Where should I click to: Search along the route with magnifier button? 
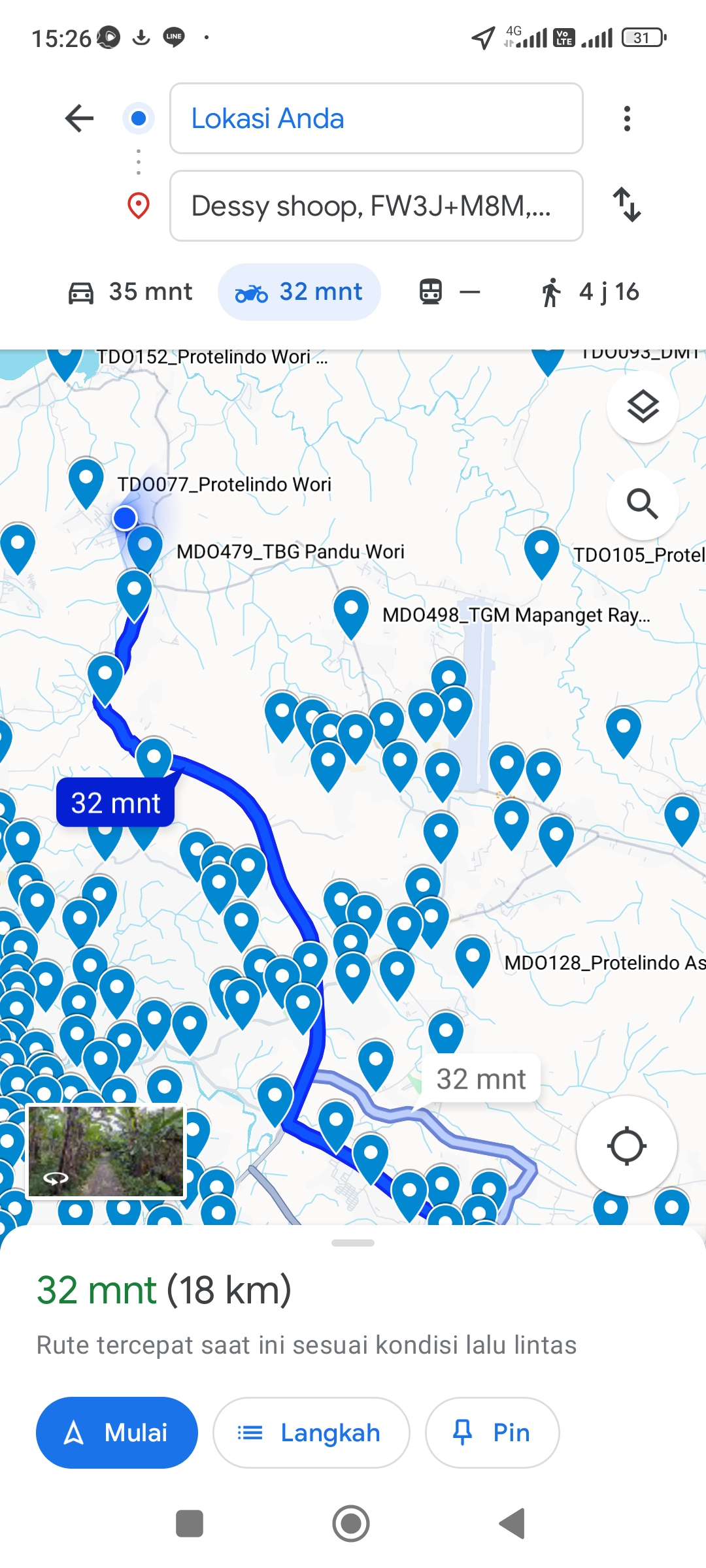click(x=643, y=504)
